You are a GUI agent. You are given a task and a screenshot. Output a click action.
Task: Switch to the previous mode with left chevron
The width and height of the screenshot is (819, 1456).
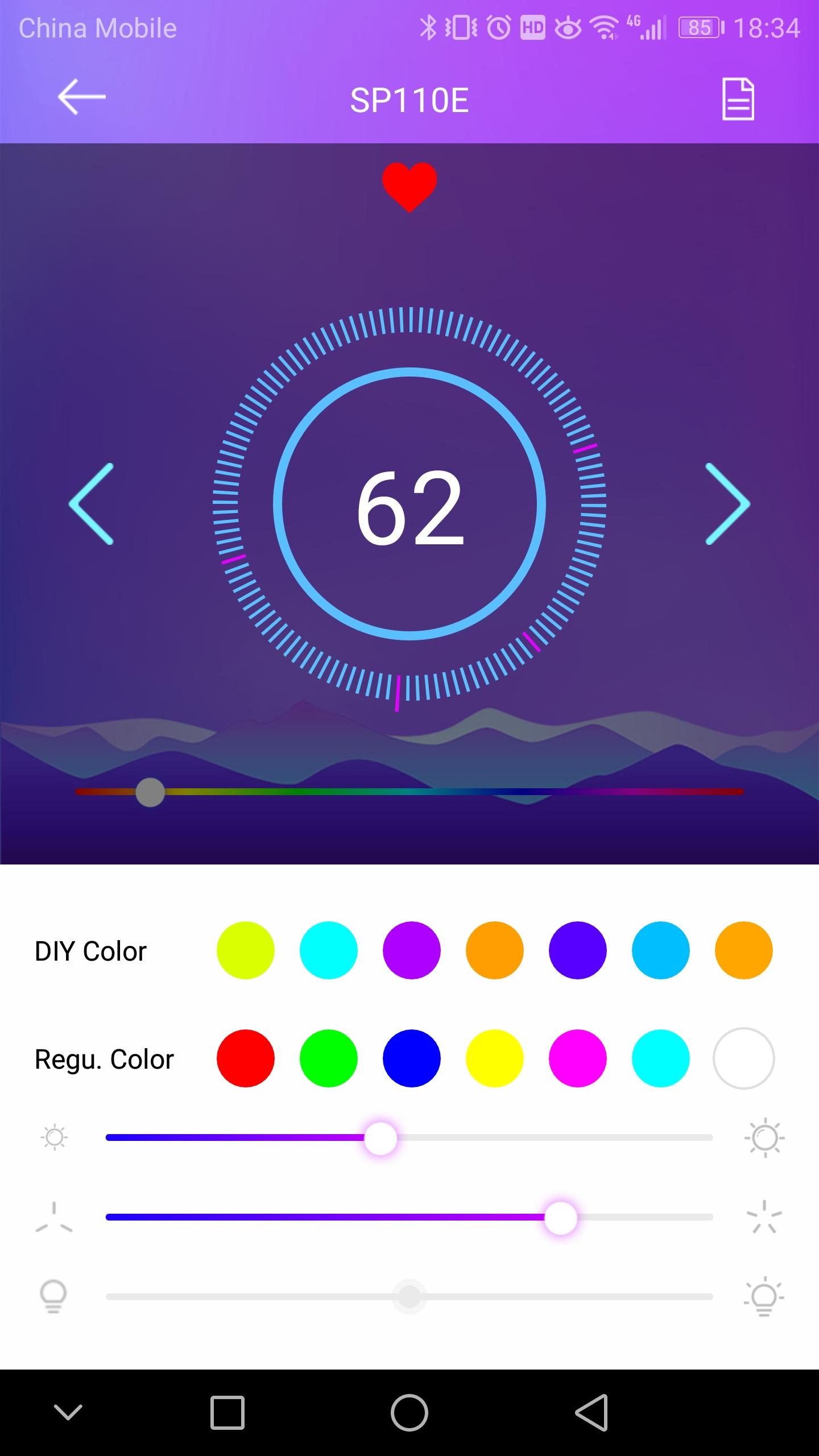[92, 504]
